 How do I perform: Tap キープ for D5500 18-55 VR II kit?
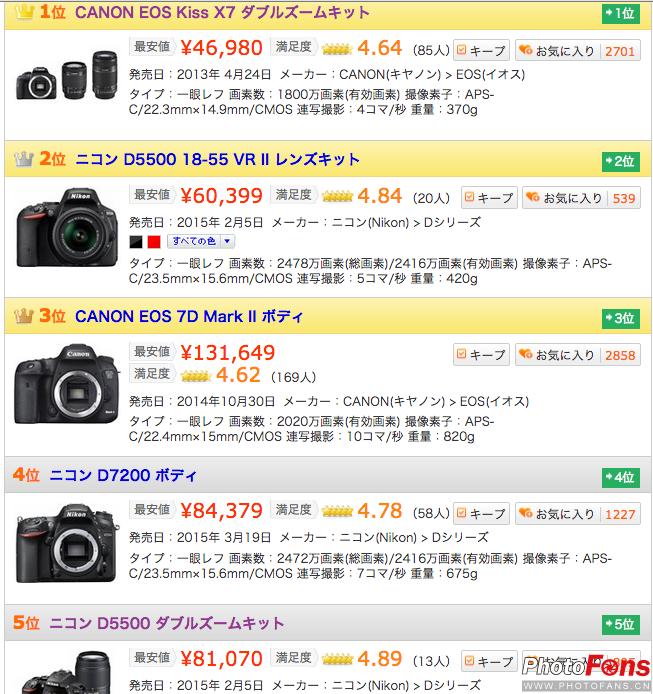(490, 198)
